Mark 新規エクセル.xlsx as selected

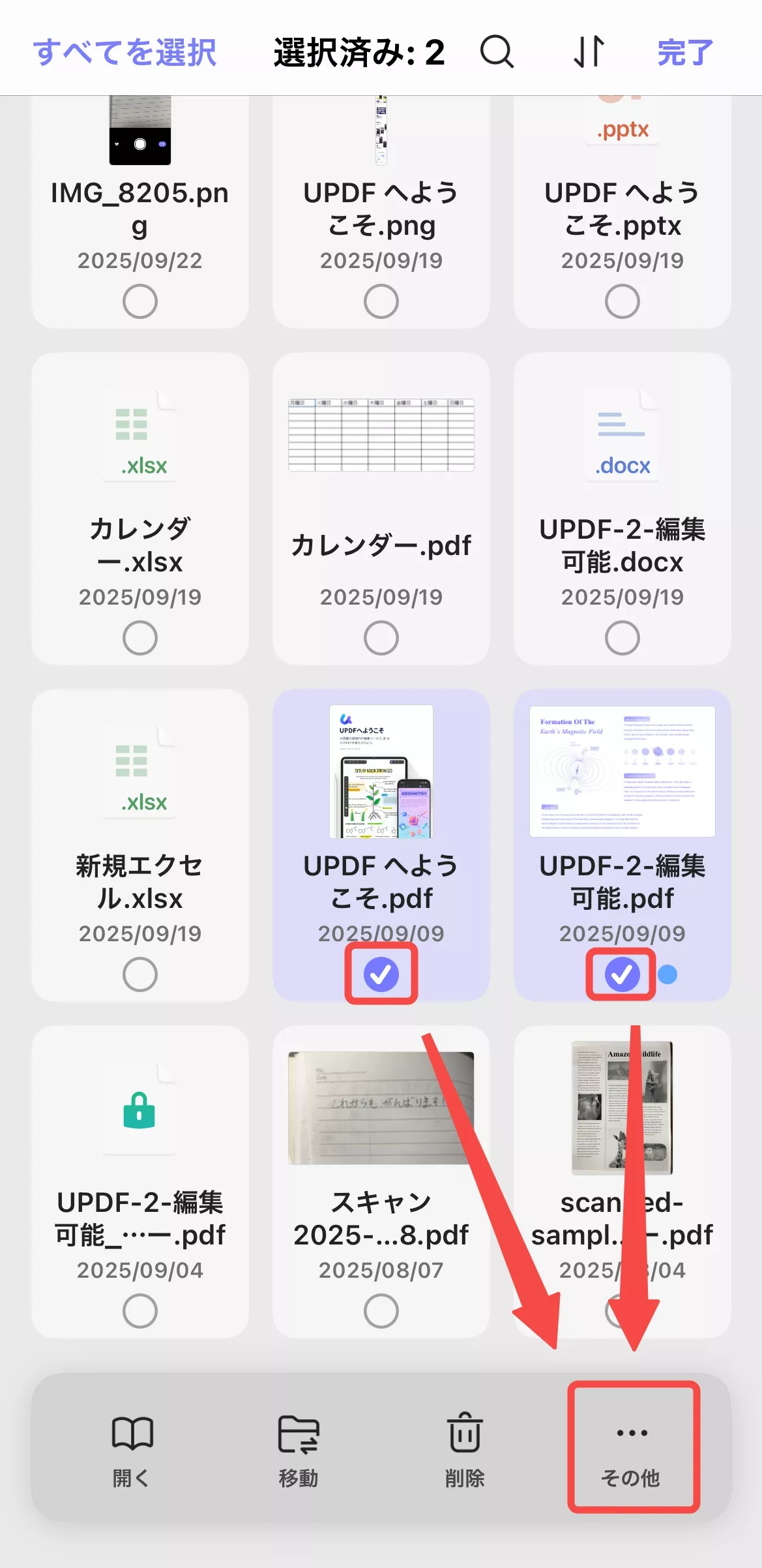[139, 974]
